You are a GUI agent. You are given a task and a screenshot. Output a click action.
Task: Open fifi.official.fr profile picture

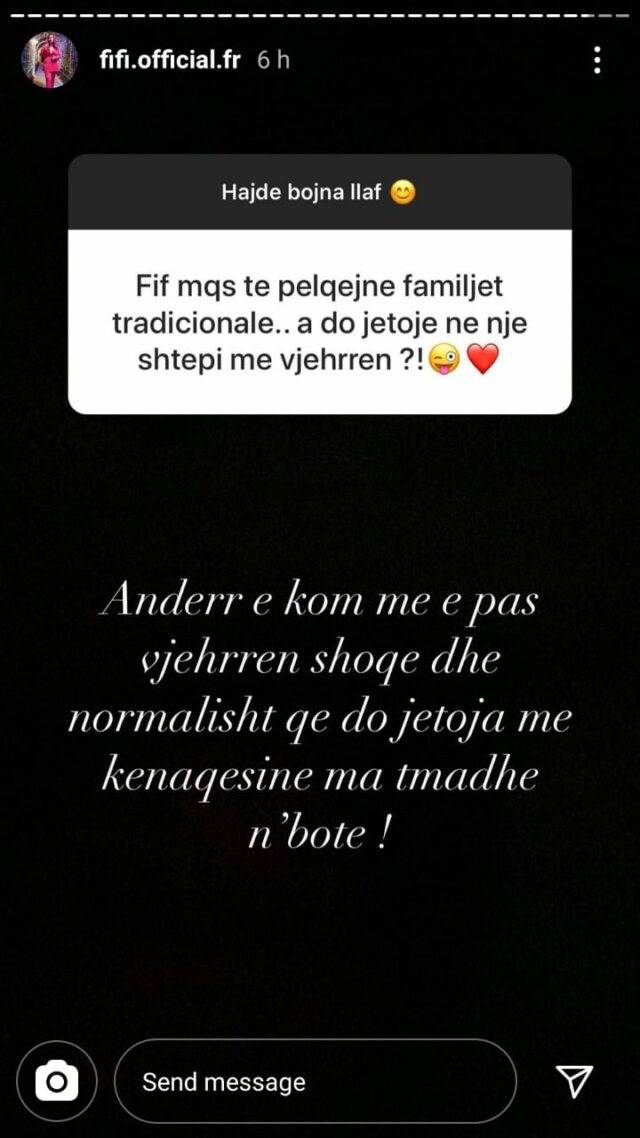point(49,60)
